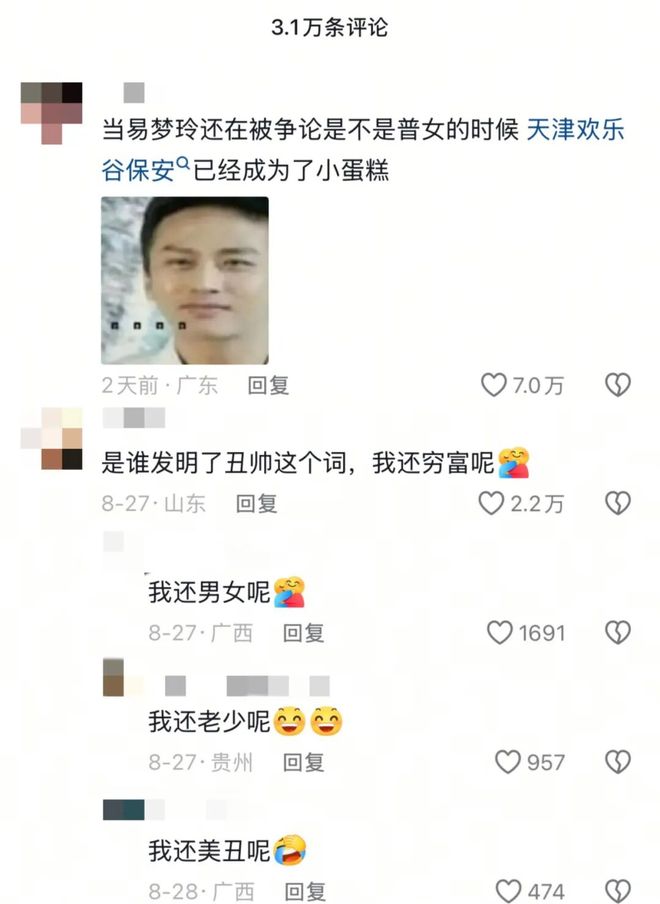660x904 pixels.
Task: Reply to the top comment from 广东
Action: pos(267,386)
